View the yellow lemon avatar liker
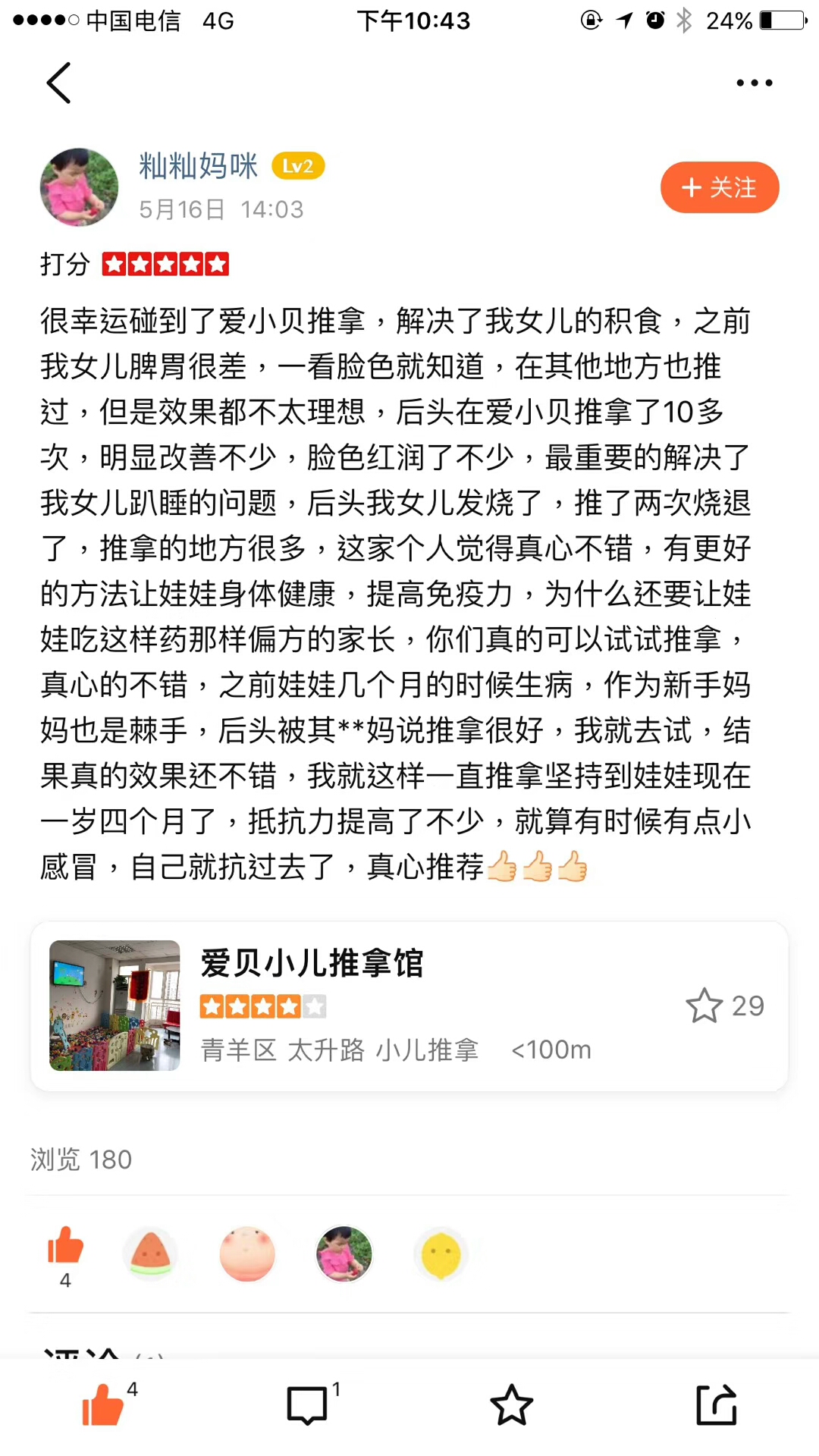819x1456 pixels. [x=441, y=1254]
